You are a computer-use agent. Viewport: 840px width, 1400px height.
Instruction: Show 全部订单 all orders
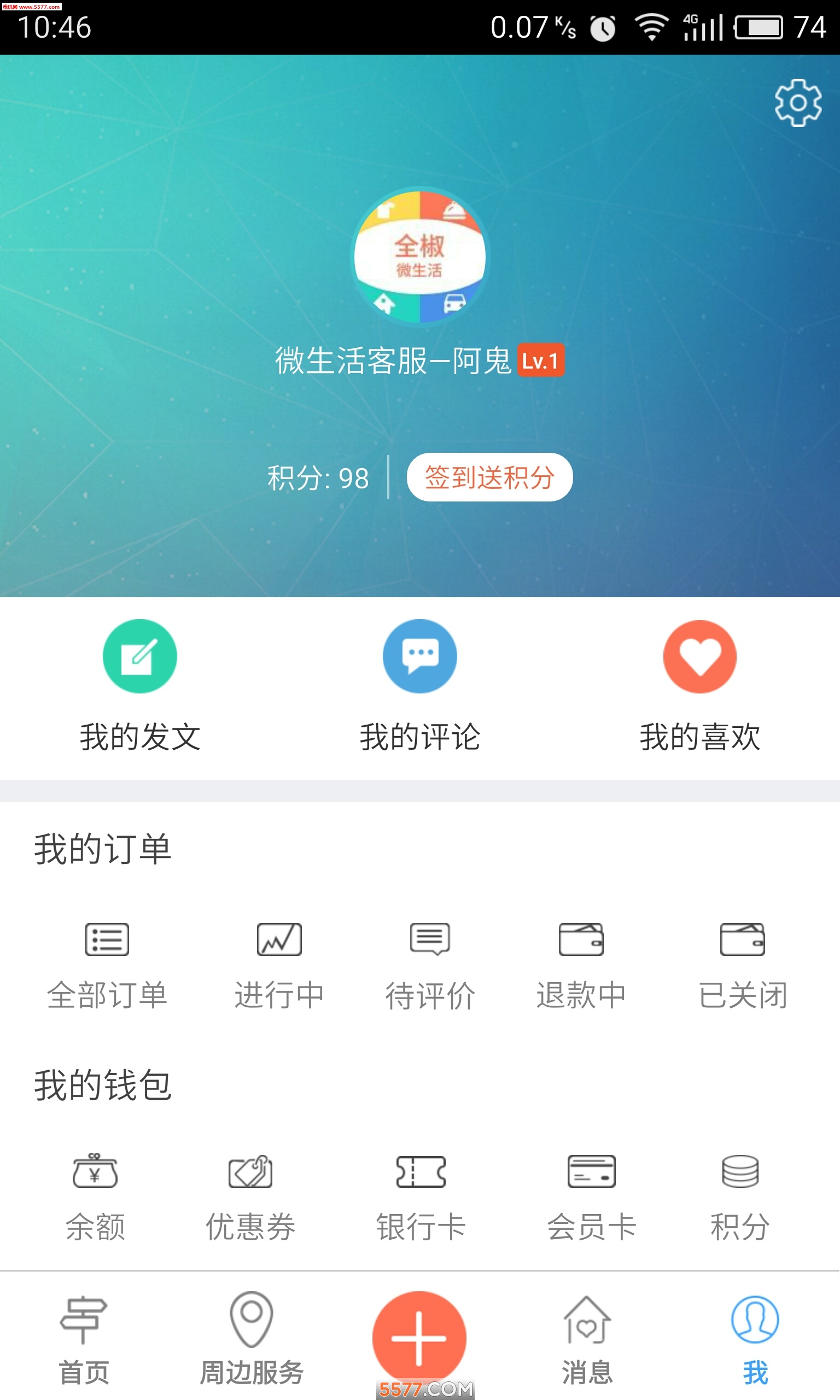click(x=107, y=964)
